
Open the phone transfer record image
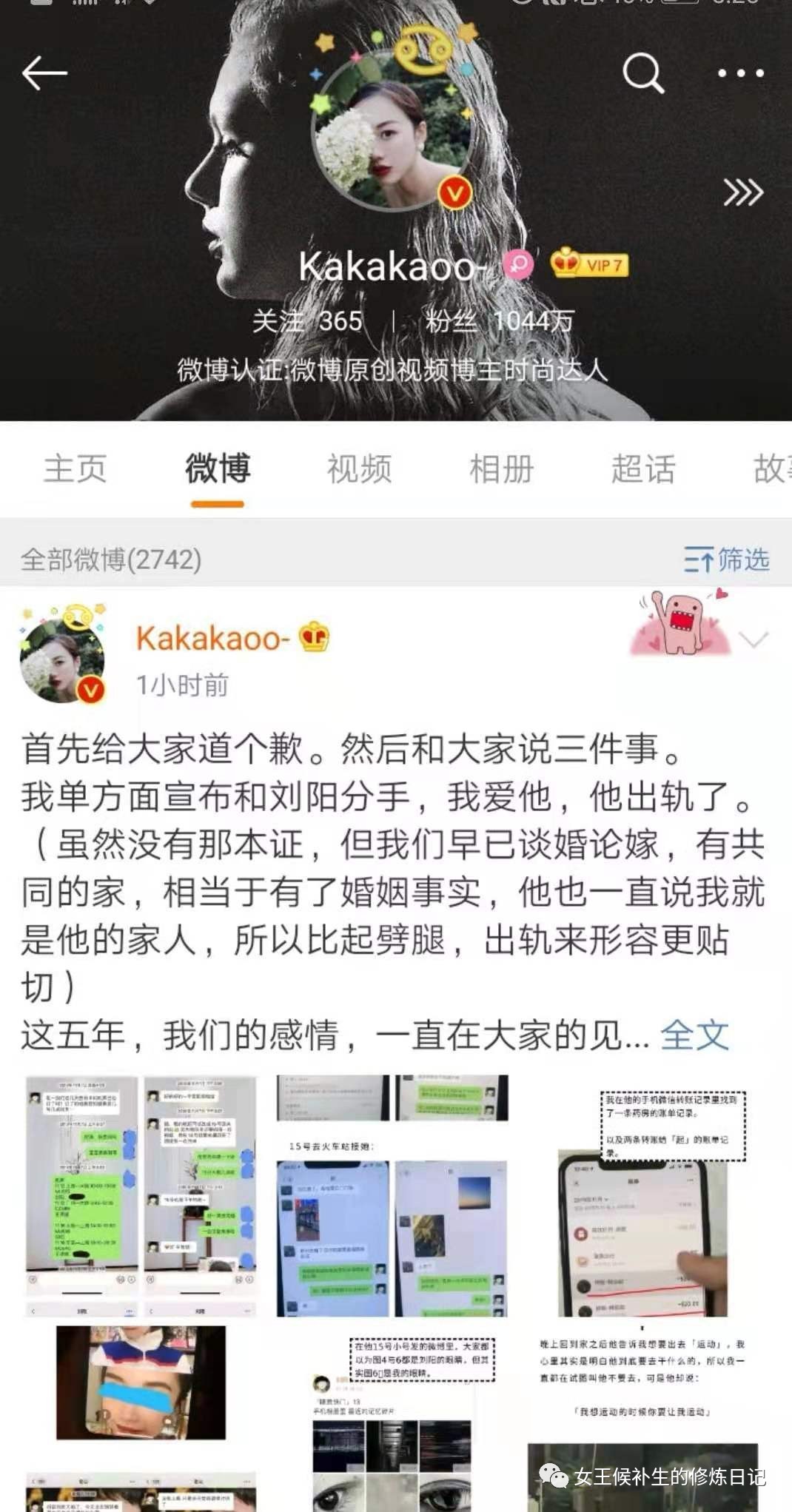(642, 1195)
